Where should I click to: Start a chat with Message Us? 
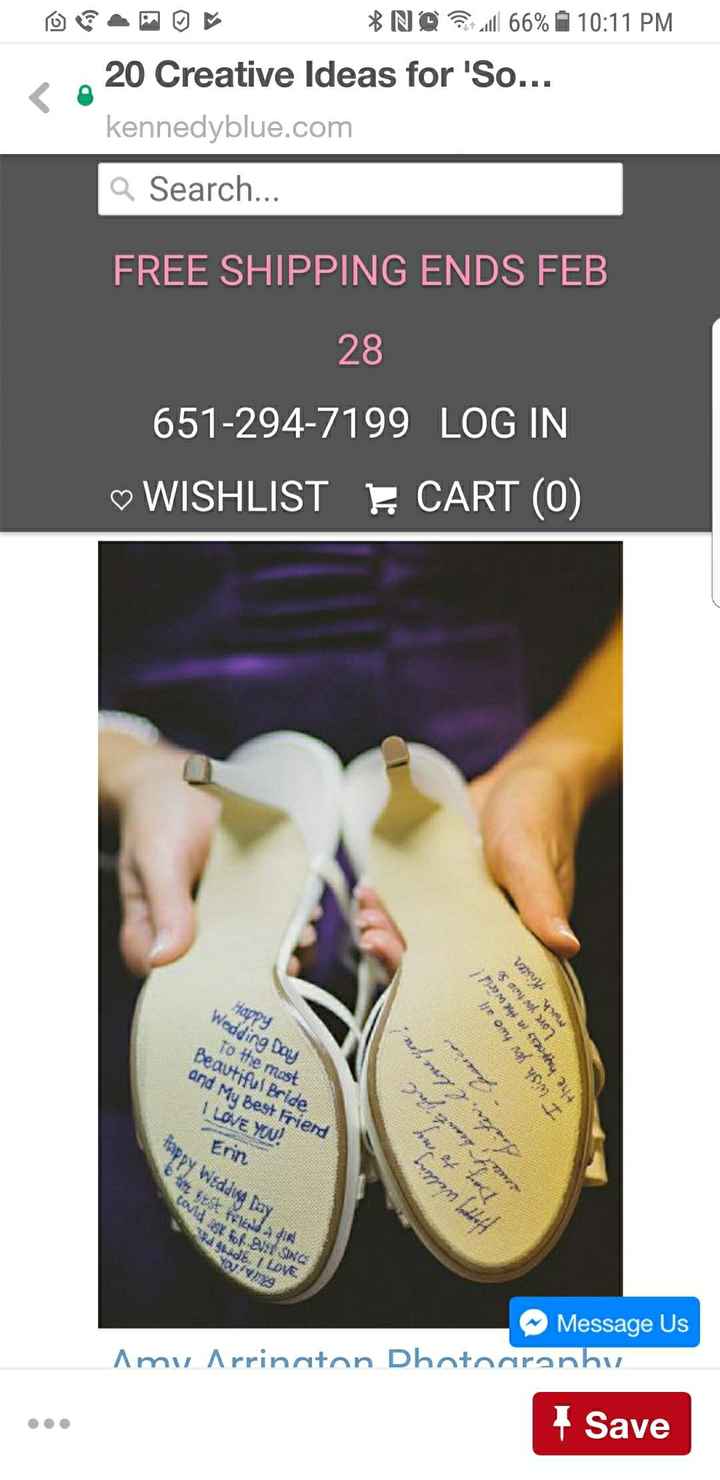tap(604, 1322)
